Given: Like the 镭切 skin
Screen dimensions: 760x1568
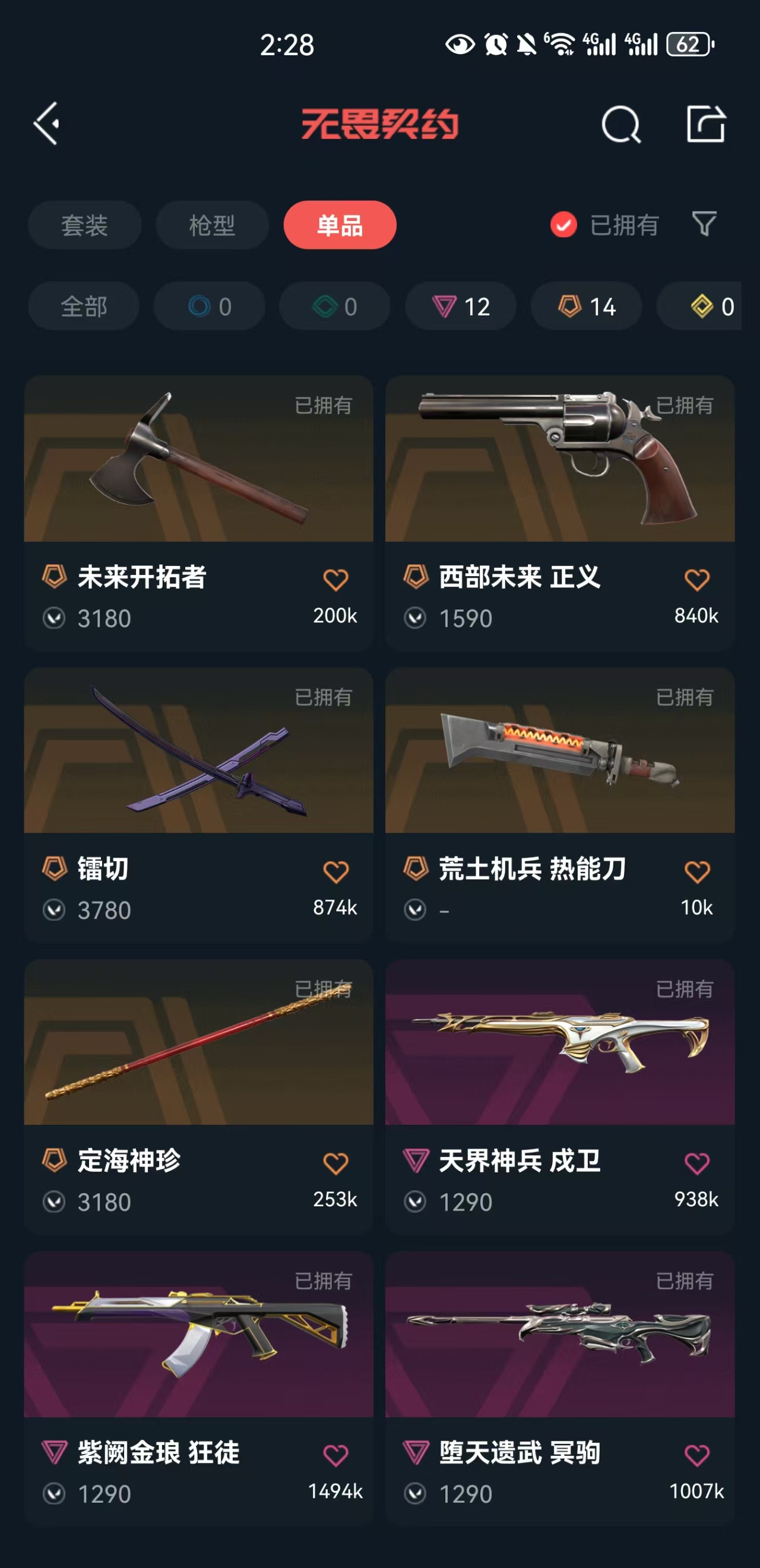Looking at the screenshot, I should point(335,872).
